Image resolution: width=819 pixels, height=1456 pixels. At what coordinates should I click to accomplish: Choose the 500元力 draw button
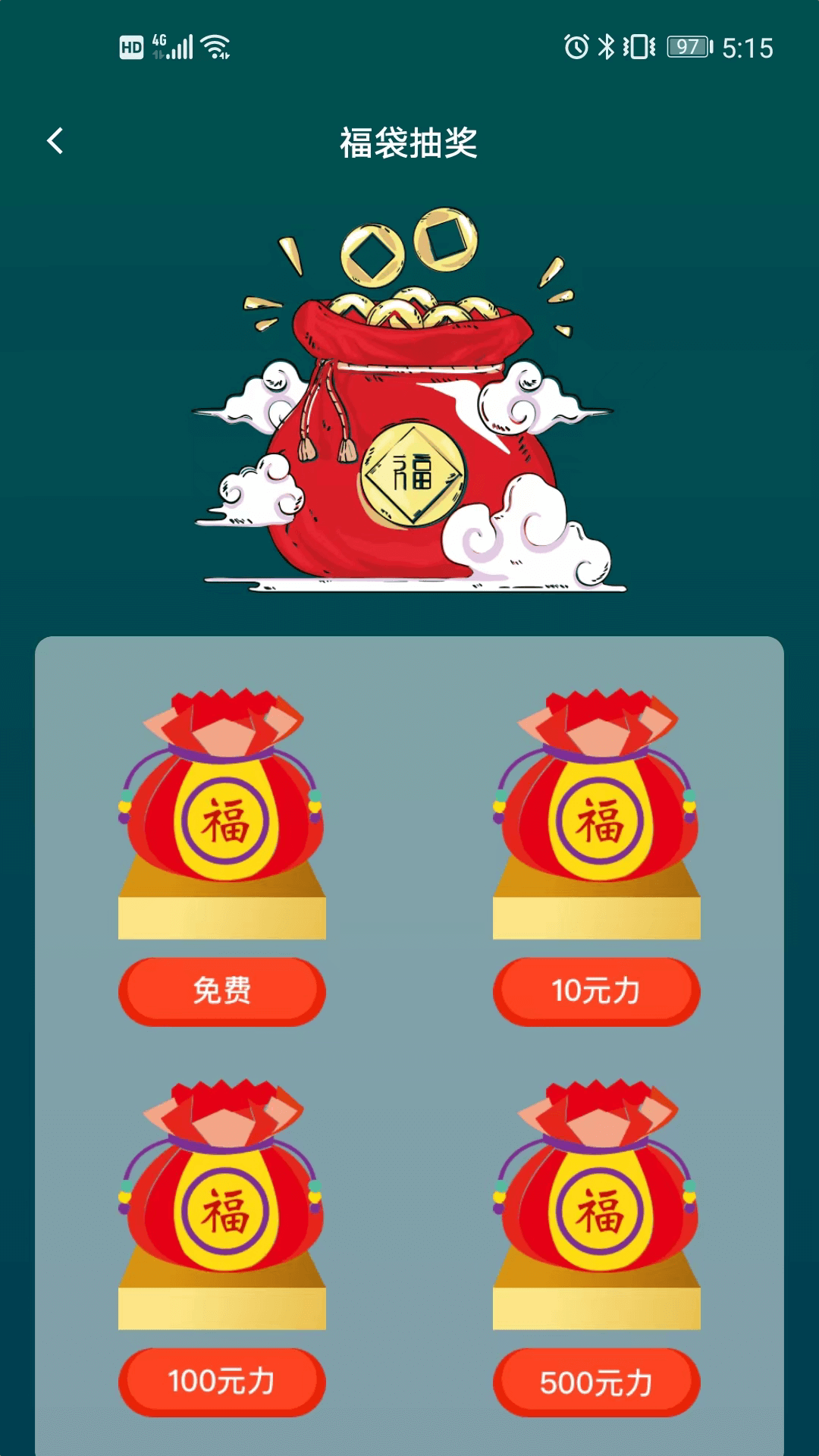[596, 1382]
